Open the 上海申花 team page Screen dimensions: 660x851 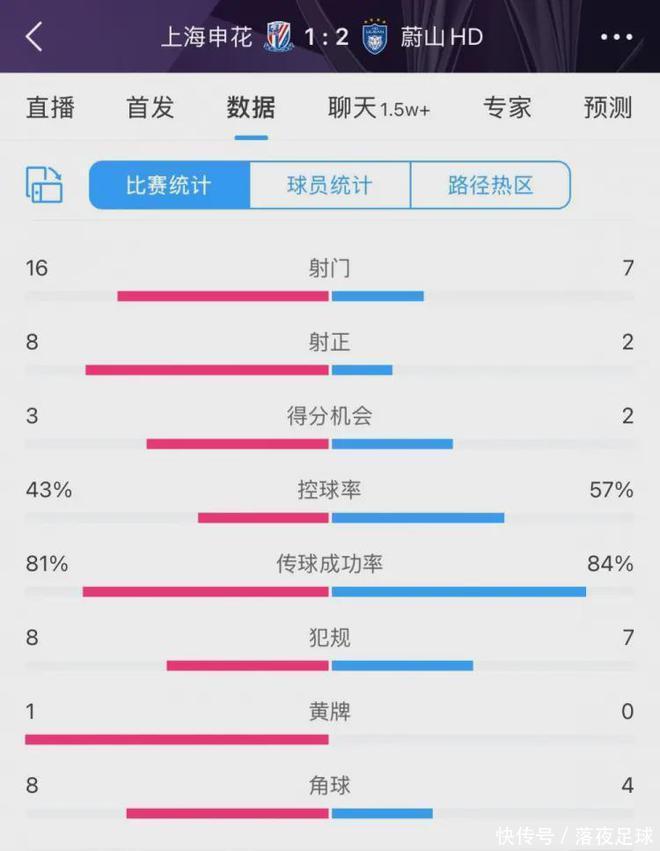(x=208, y=37)
